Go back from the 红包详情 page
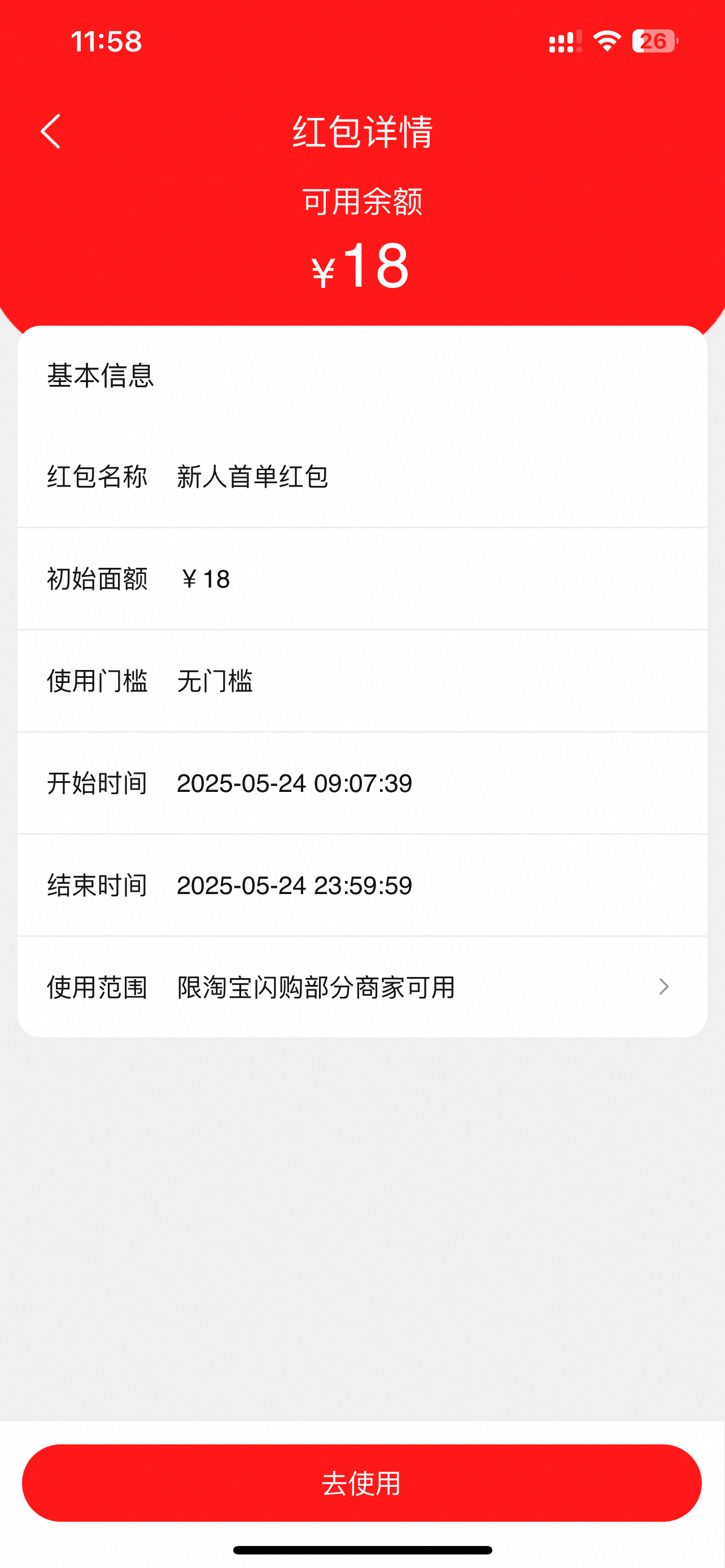Screen dimensions: 725x1568 [50, 131]
